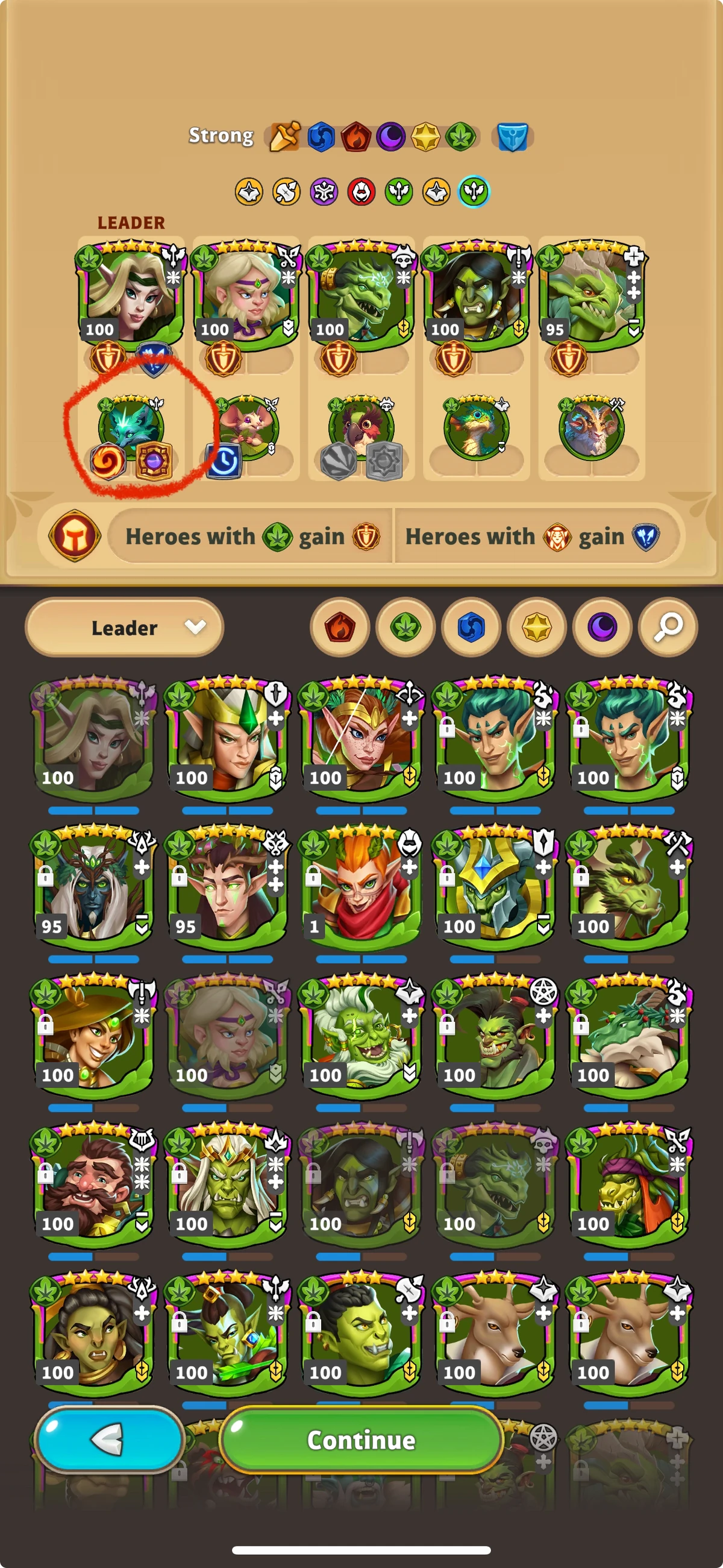Open the Leader sort dropdown

(x=124, y=628)
